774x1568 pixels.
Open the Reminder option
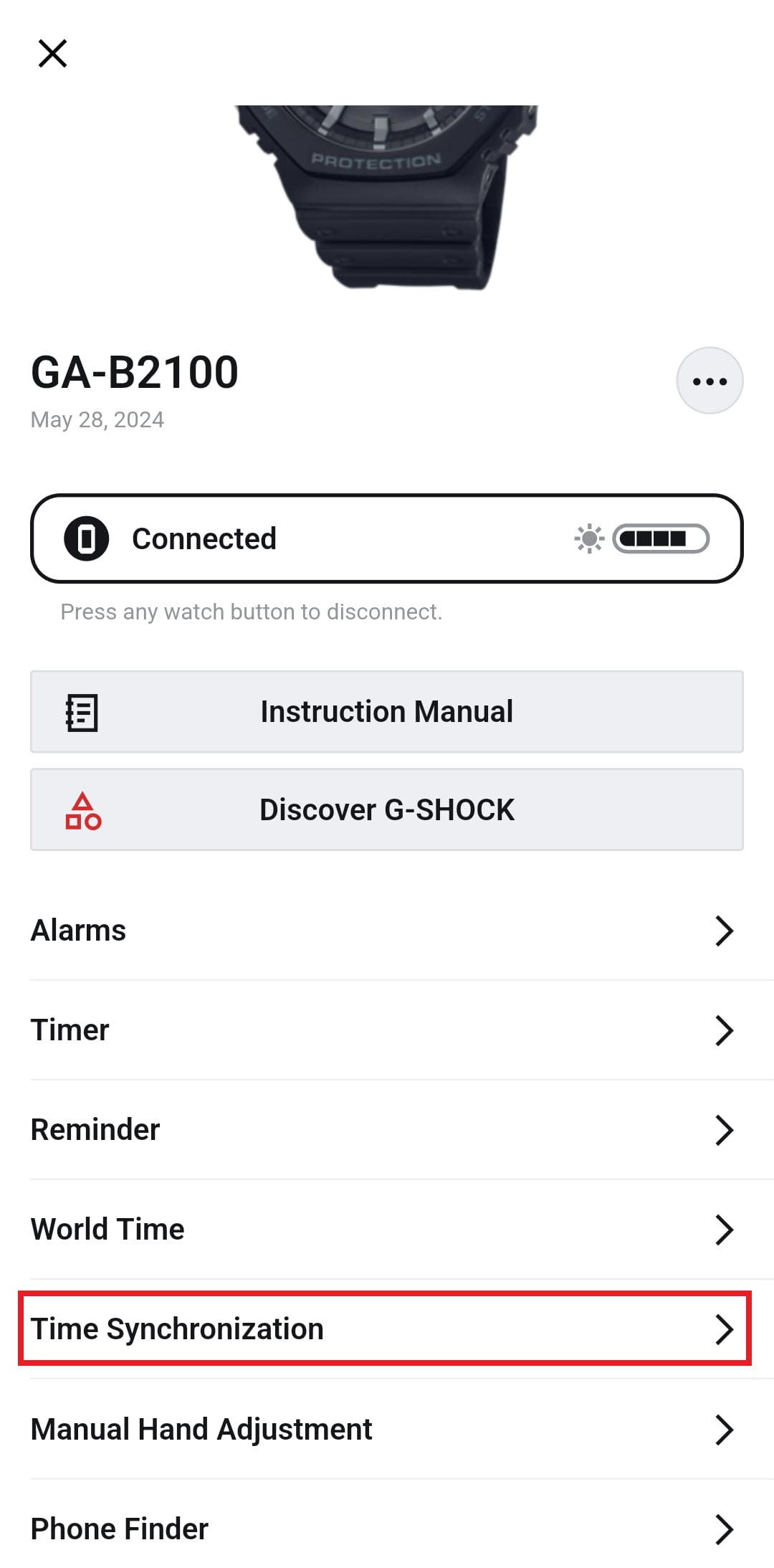pyautogui.click(x=386, y=1130)
